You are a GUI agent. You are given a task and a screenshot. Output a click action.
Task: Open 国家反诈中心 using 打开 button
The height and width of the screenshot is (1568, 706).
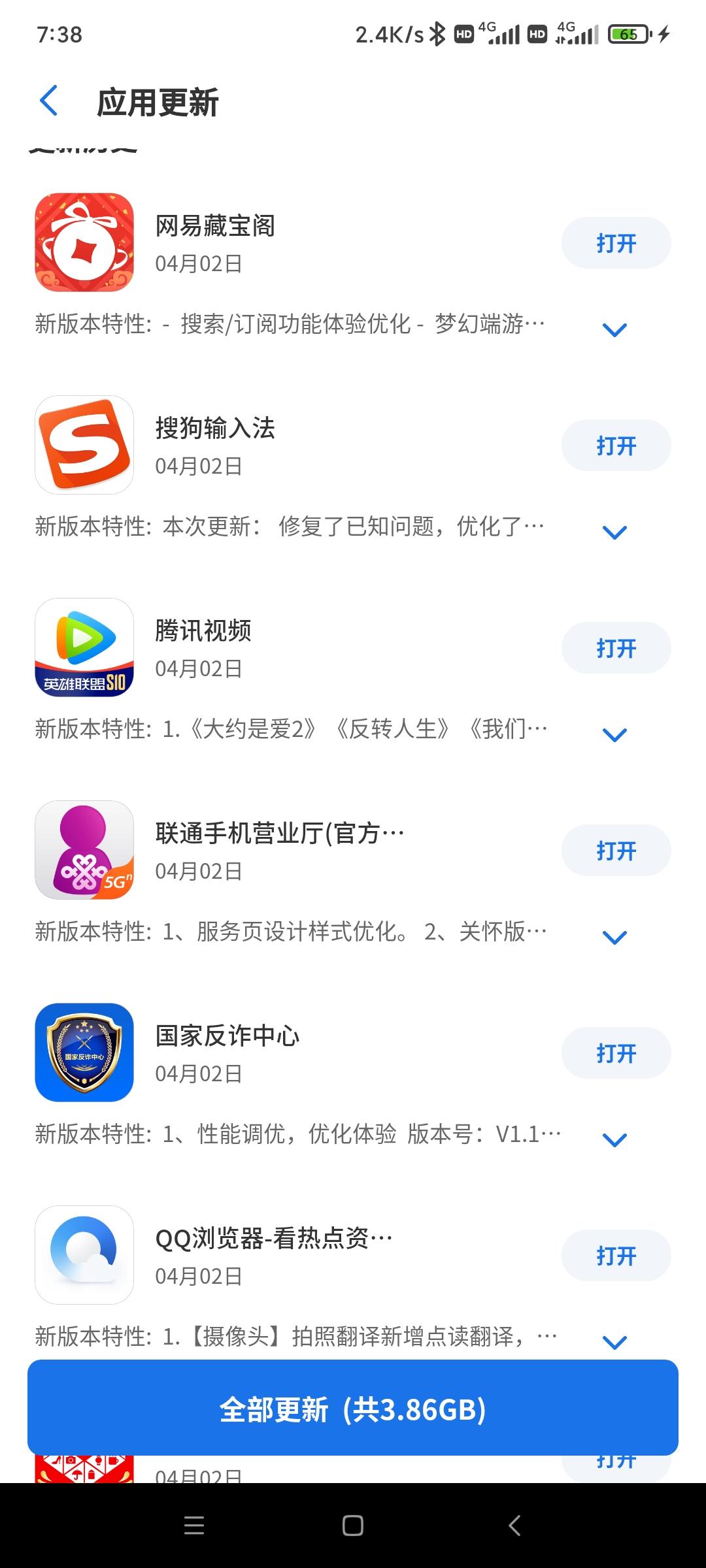pos(616,1053)
